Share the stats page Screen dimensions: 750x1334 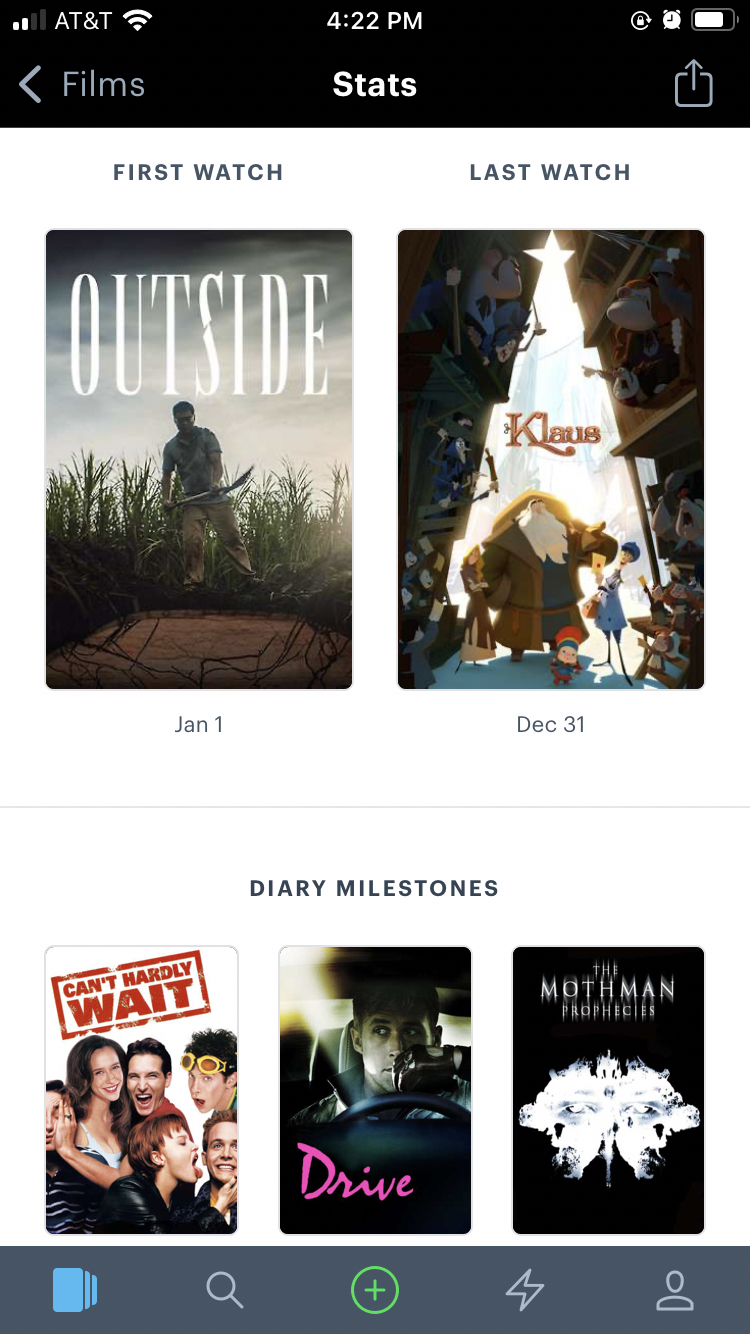tap(693, 84)
